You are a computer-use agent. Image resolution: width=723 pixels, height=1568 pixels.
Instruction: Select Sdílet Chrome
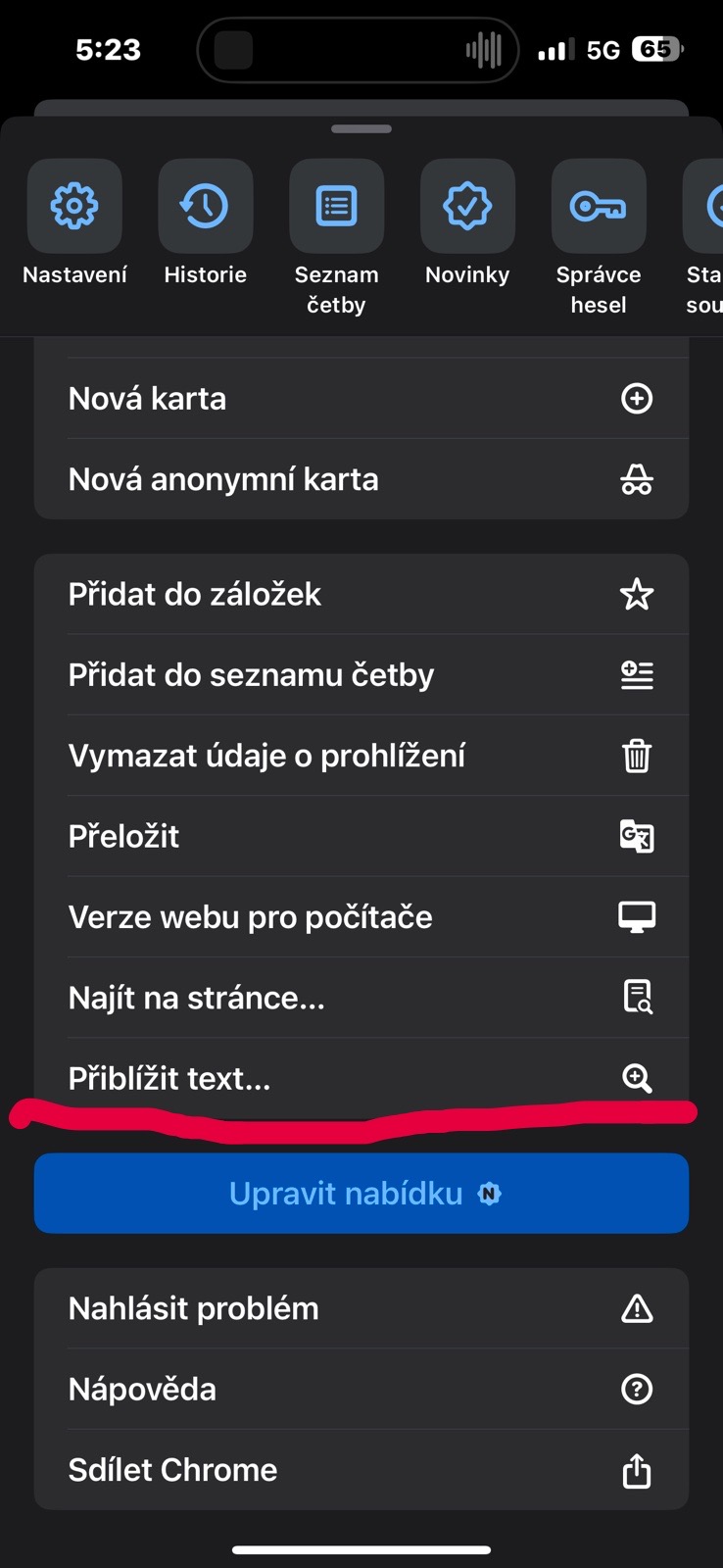[361, 1470]
